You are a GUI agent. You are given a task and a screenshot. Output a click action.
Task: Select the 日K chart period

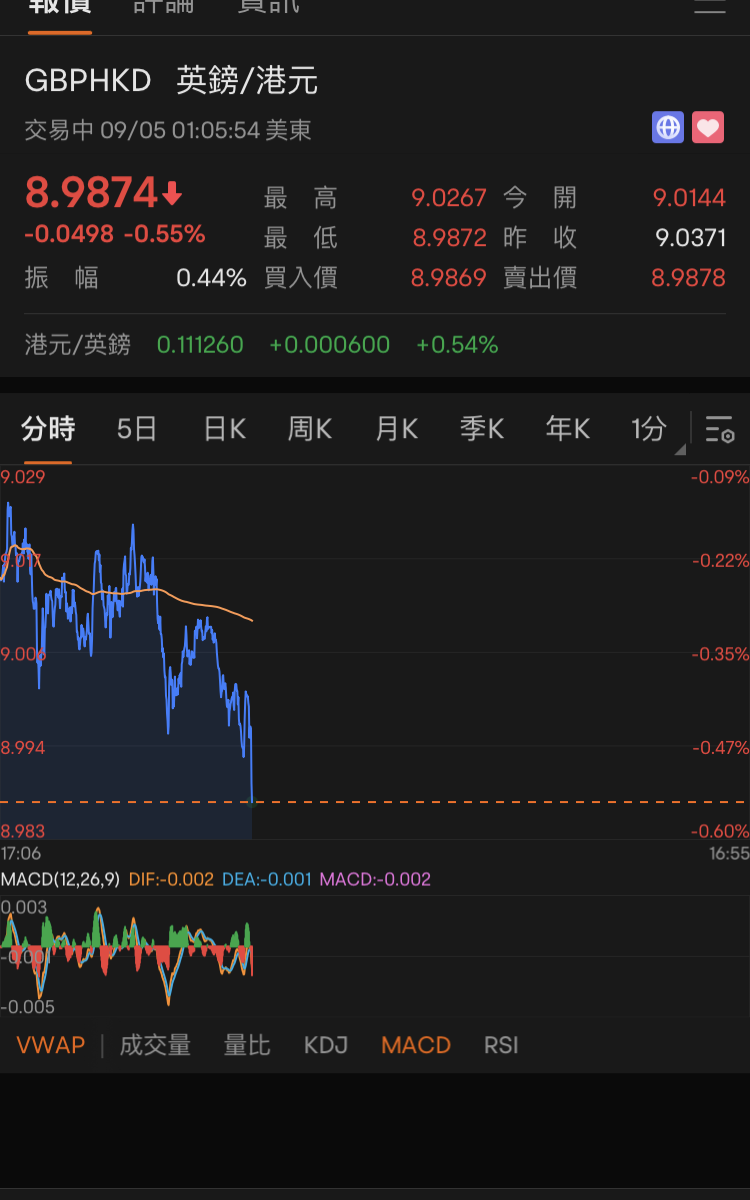224,430
